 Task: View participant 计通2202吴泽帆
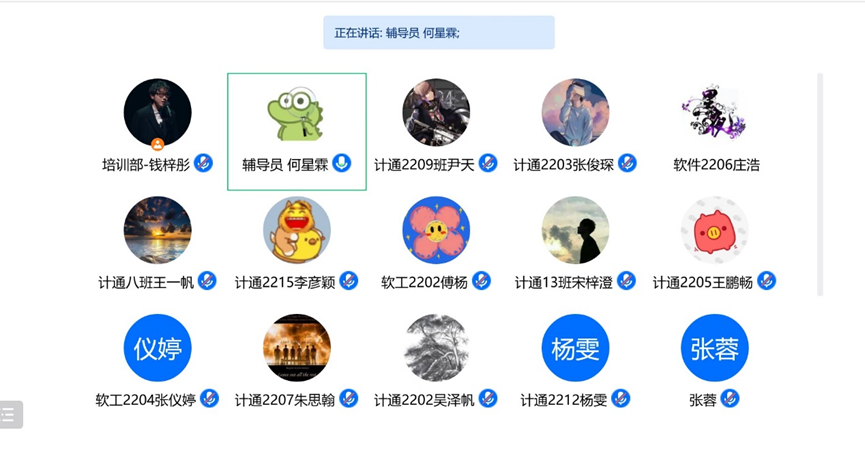tap(436, 348)
